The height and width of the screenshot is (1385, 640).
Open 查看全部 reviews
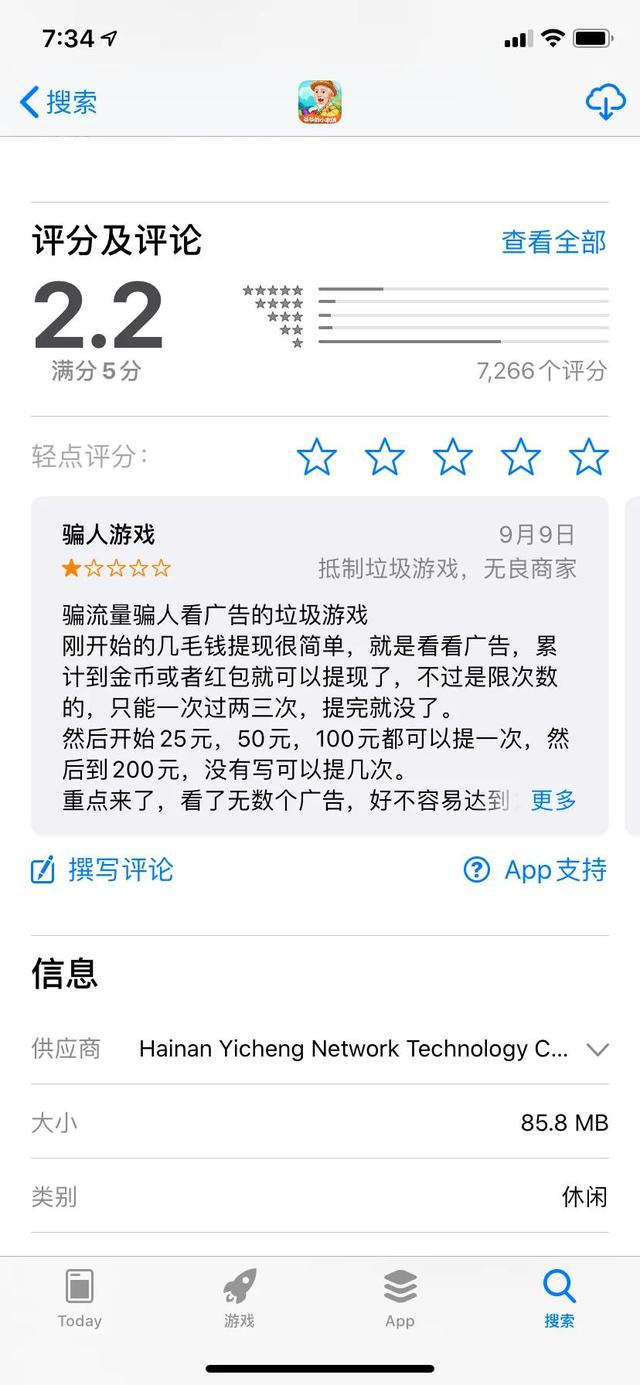(553, 242)
